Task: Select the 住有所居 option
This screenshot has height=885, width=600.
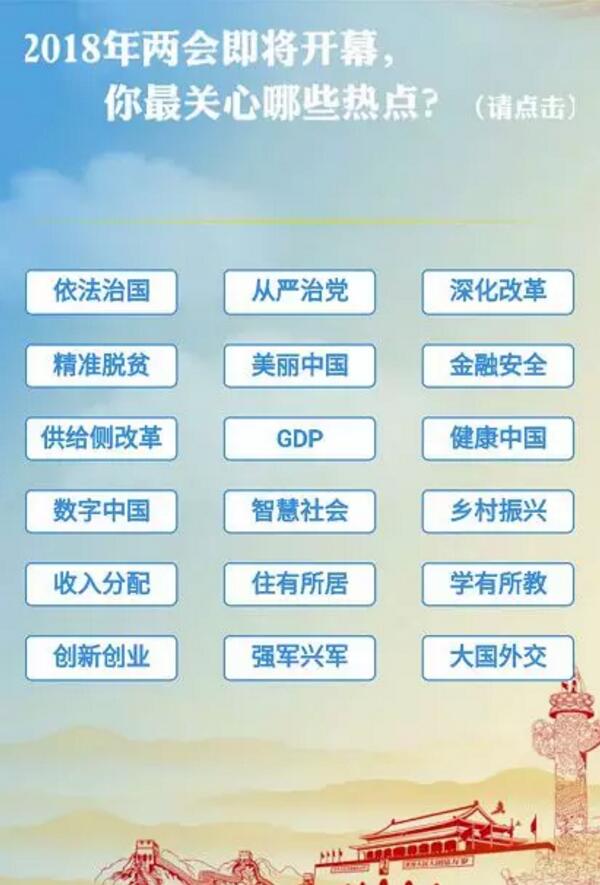Action: click(299, 584)
